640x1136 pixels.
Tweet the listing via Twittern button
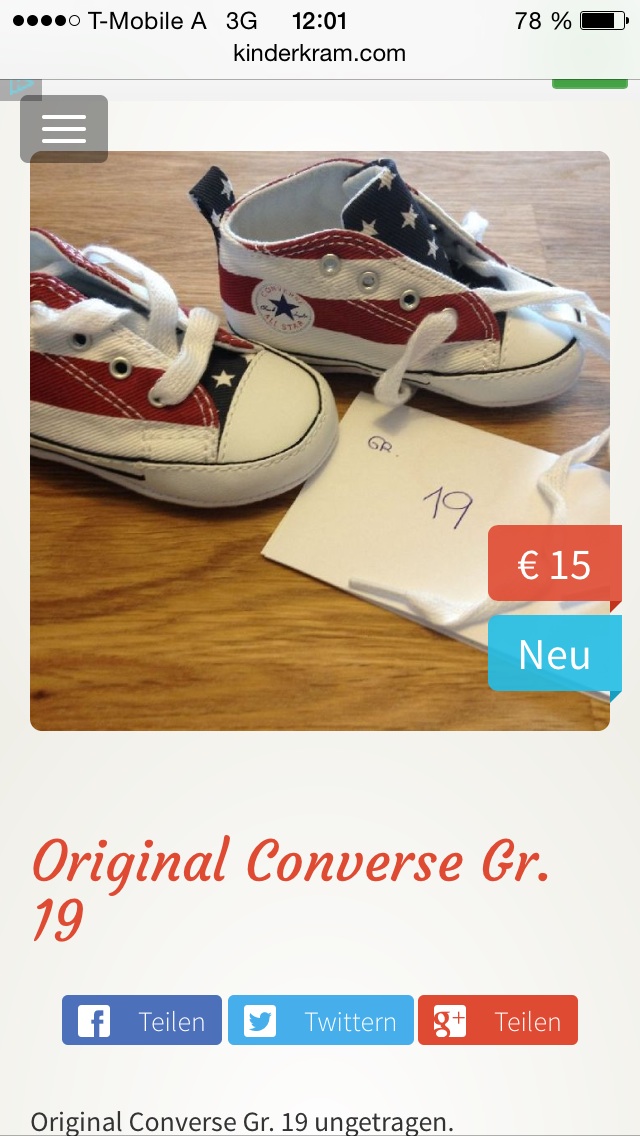(321, 1020)
